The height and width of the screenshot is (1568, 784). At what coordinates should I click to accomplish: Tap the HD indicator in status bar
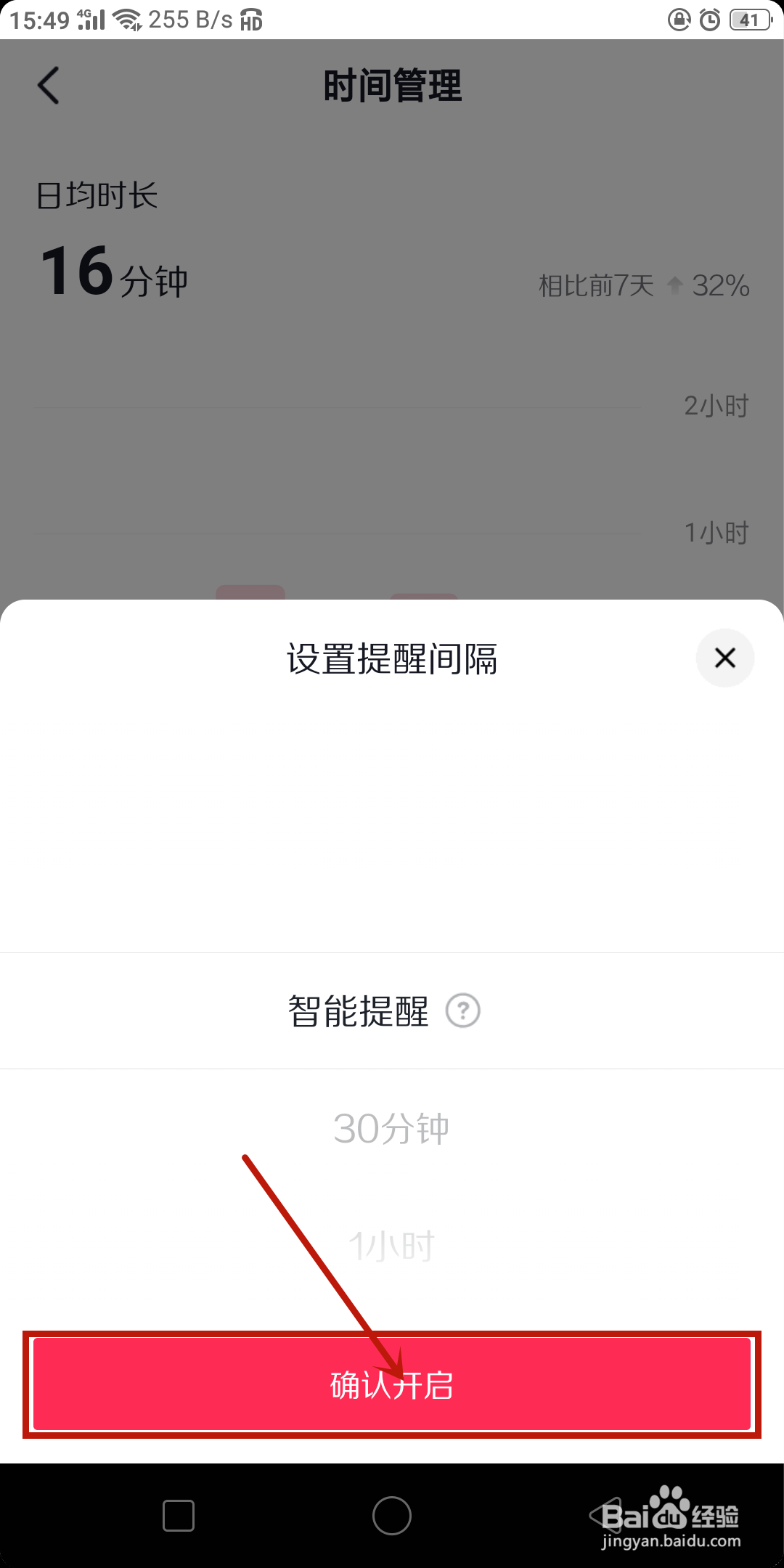(x=251, y=20)
